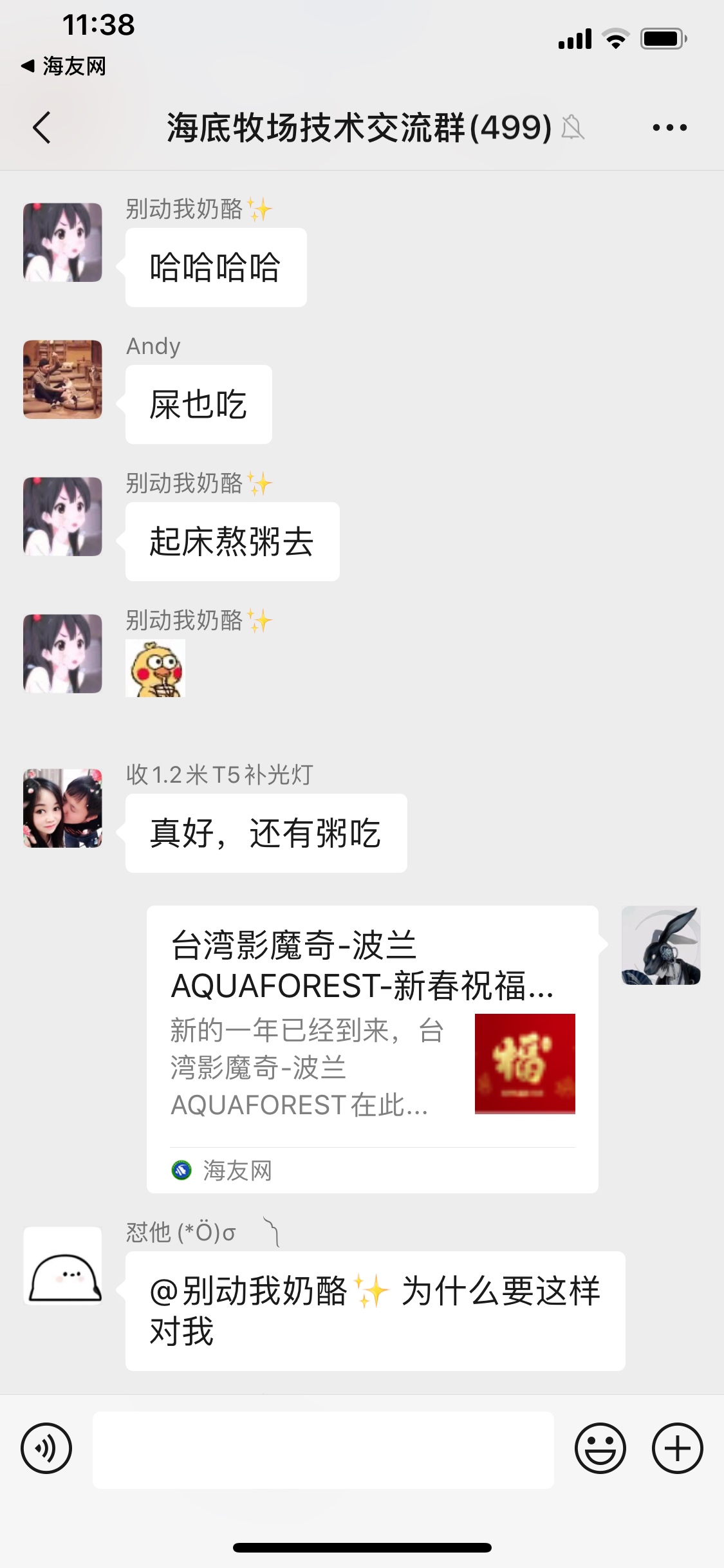The width and height of the screenshot is (724, 1568).
Task: Switch to voice message input
Action: (x=46, y=1449)
